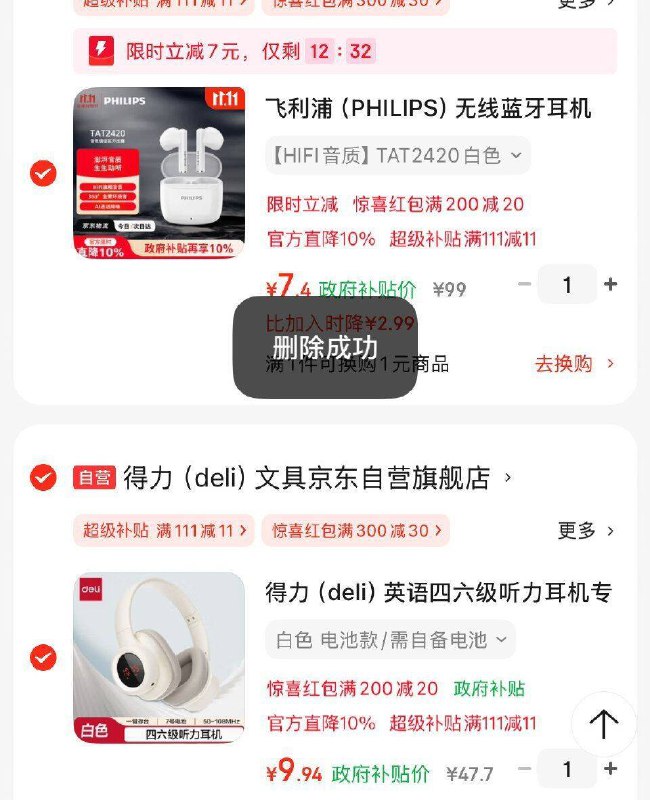
Task: Open the 飞利浦 (PHILIPS) 无线蓝牙耳机 product title
Action: click(428, 108)
